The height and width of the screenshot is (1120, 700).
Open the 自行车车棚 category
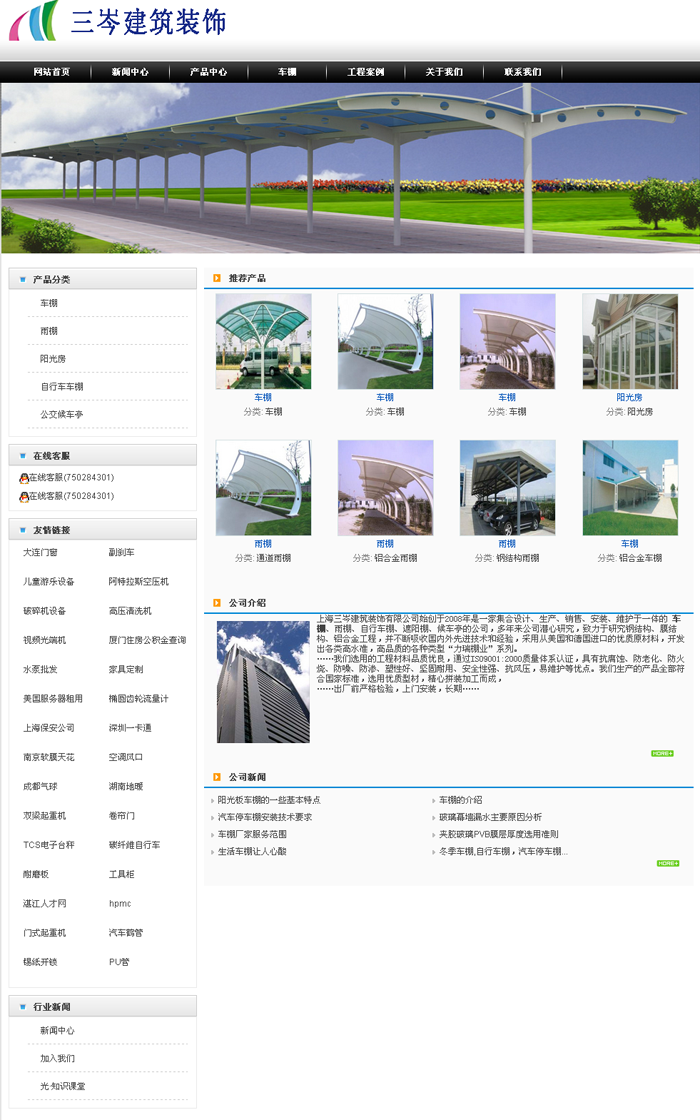pyautogui.click(x=62, y=387)
